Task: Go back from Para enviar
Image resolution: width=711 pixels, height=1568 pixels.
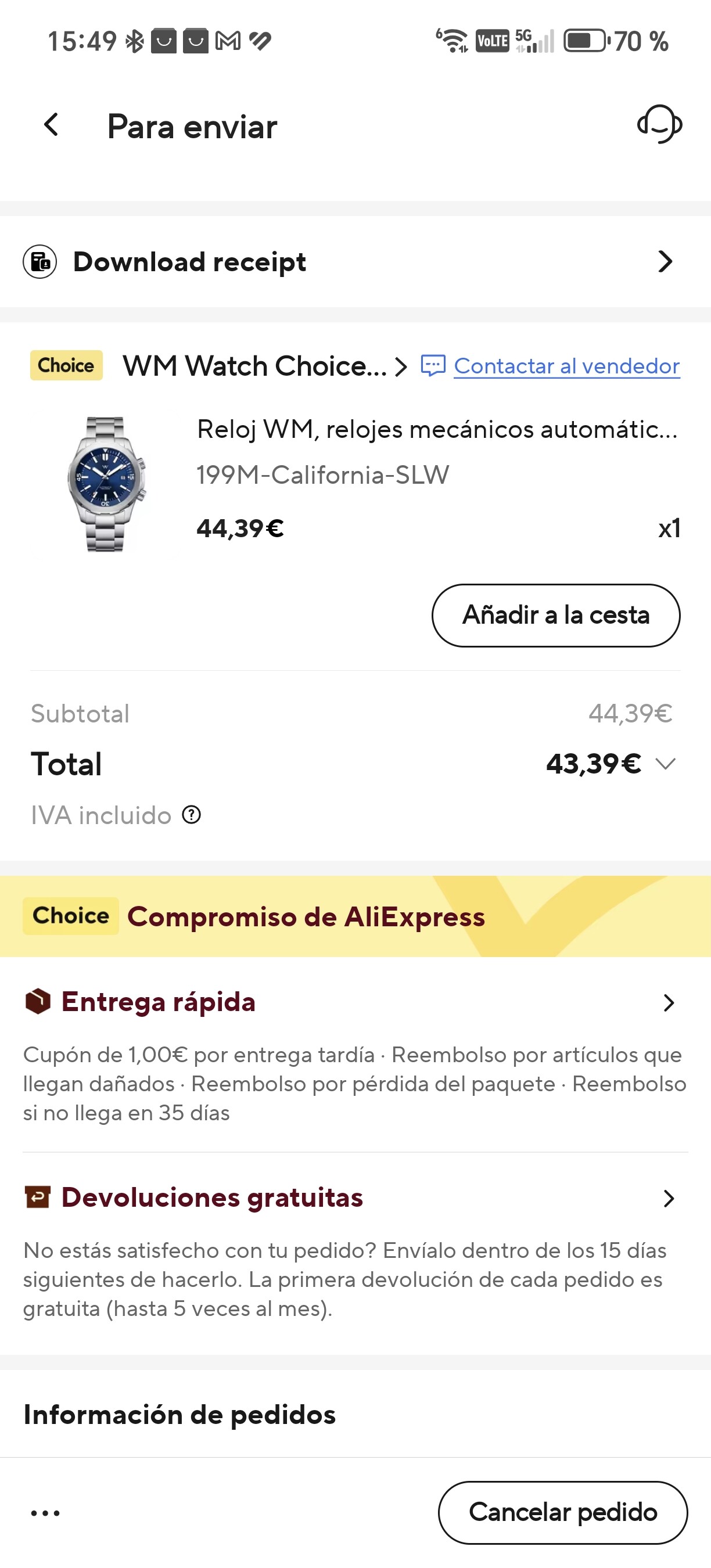Action: coord(52,125)
